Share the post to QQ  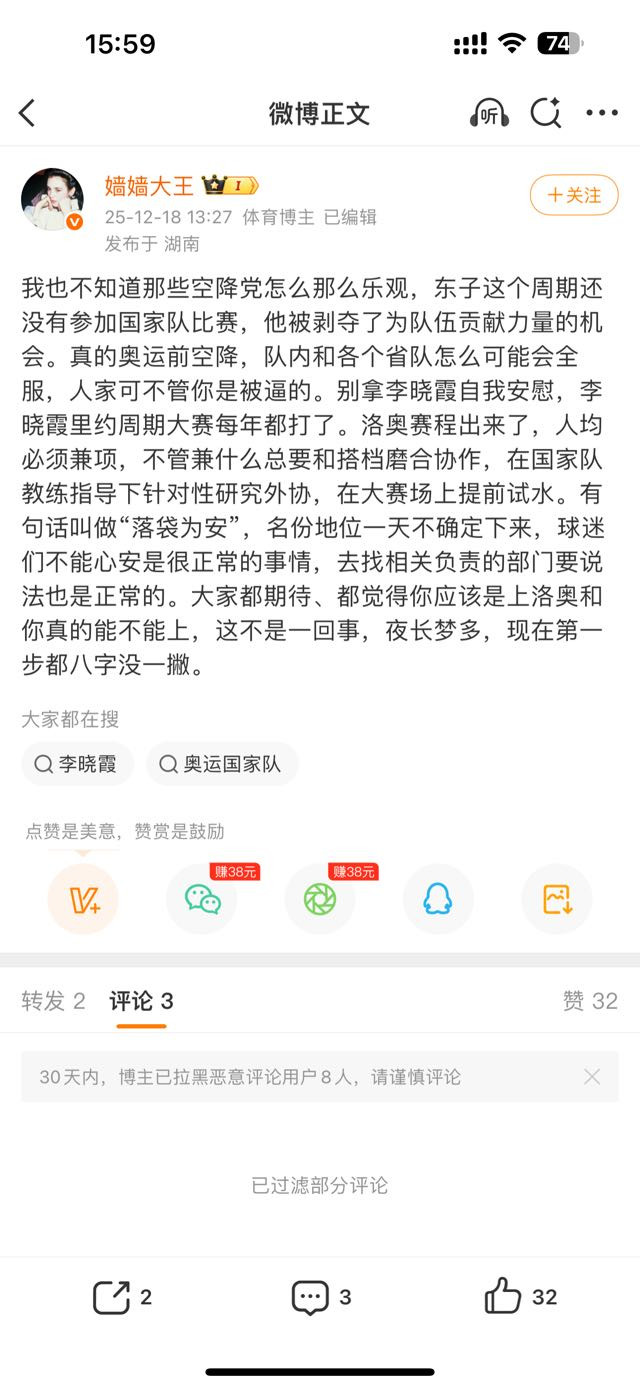438,899
